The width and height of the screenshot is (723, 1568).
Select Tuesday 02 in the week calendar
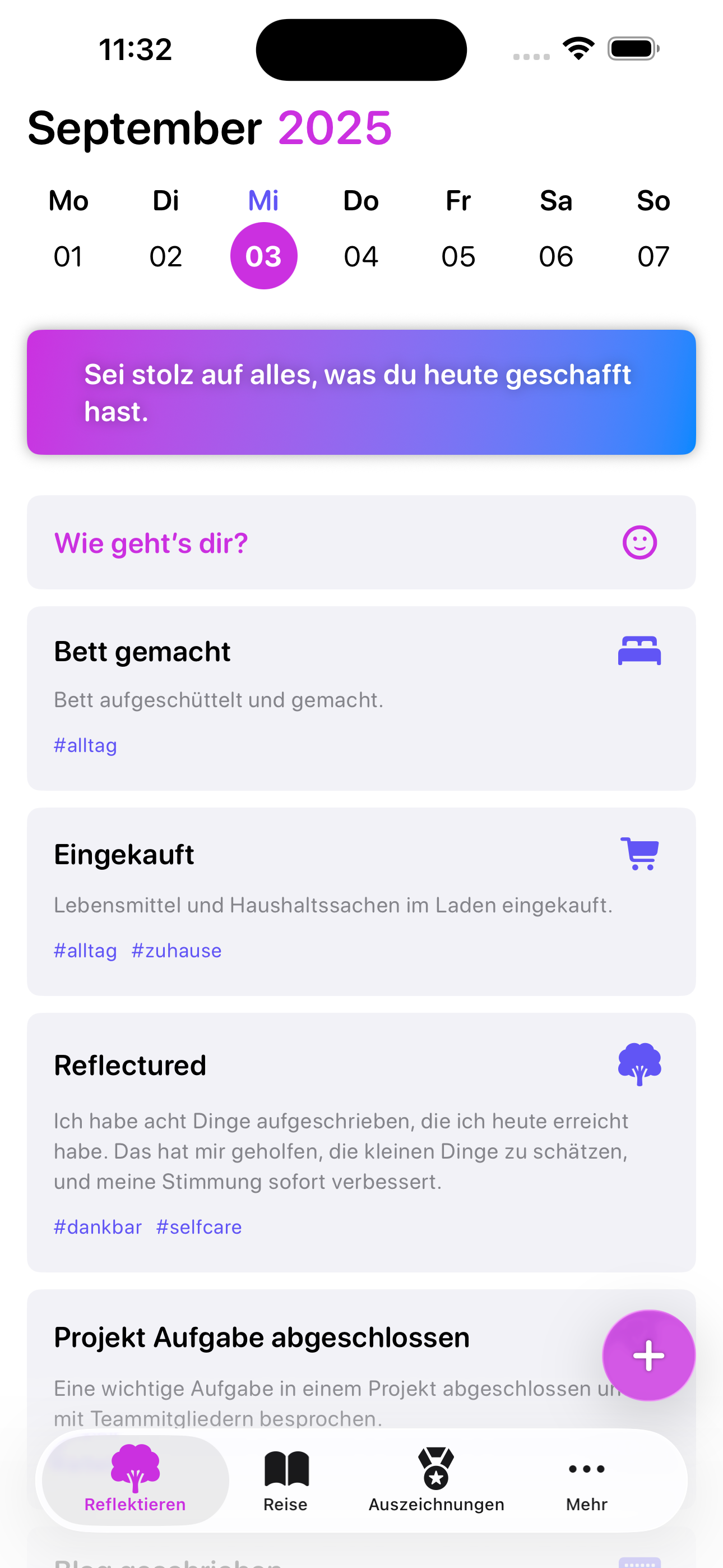(x=165, y=256)
